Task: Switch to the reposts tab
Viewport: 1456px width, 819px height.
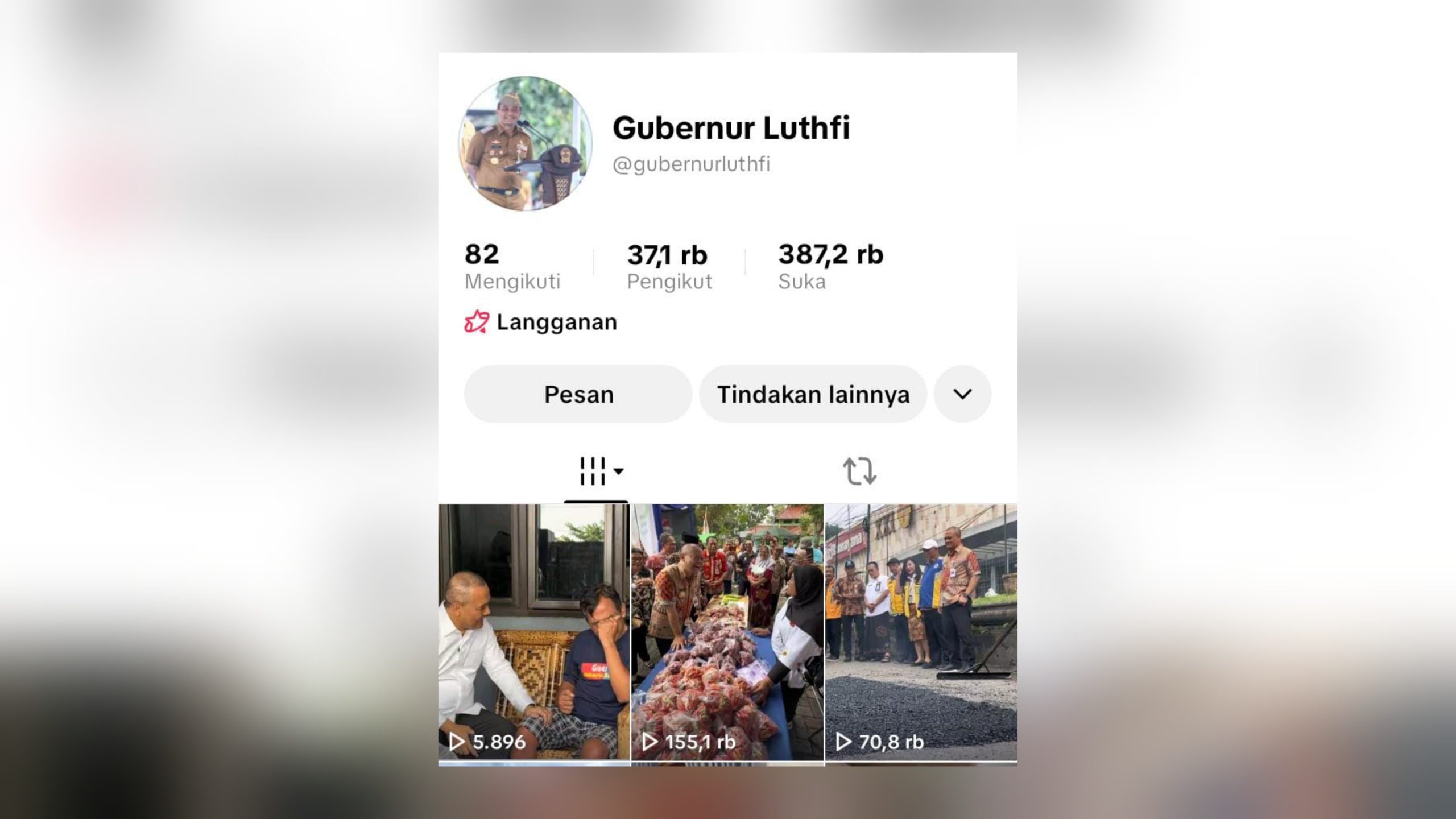Action: (x=859, y=471)
